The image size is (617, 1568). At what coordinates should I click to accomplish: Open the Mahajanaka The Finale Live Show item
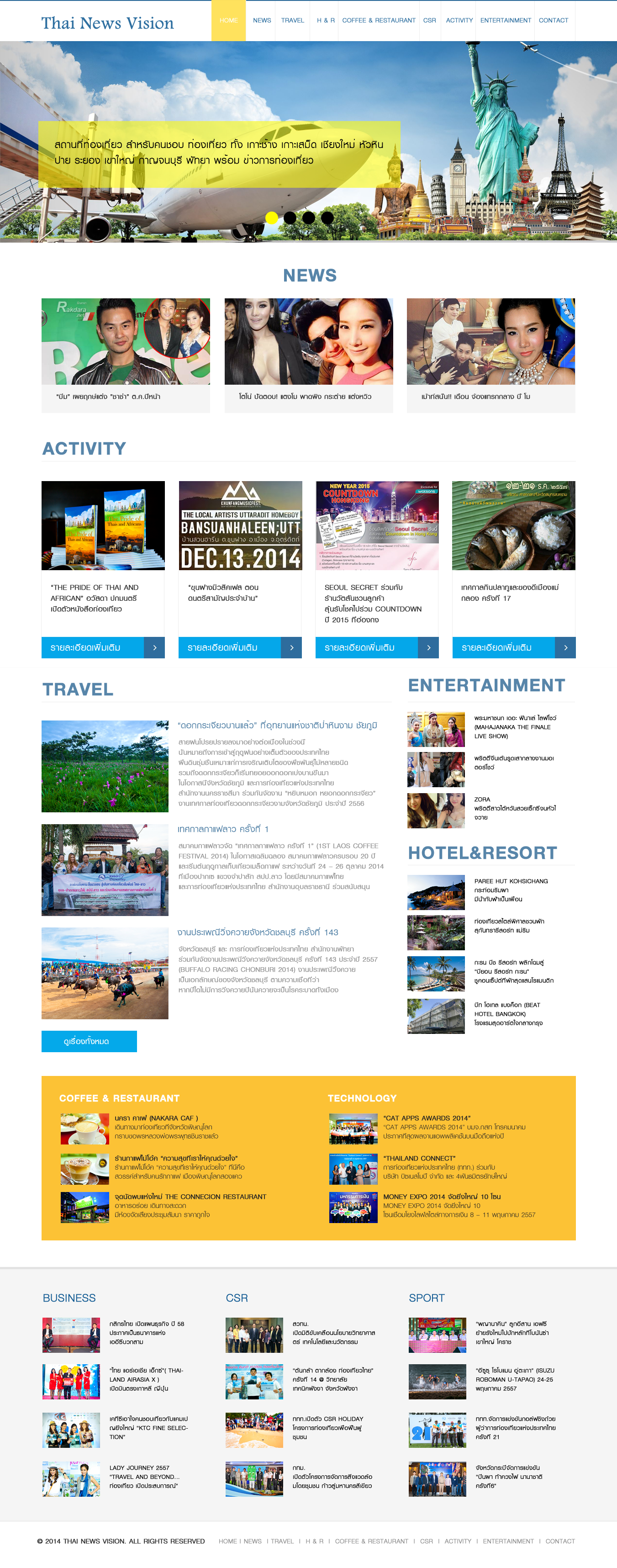point(514,727)
